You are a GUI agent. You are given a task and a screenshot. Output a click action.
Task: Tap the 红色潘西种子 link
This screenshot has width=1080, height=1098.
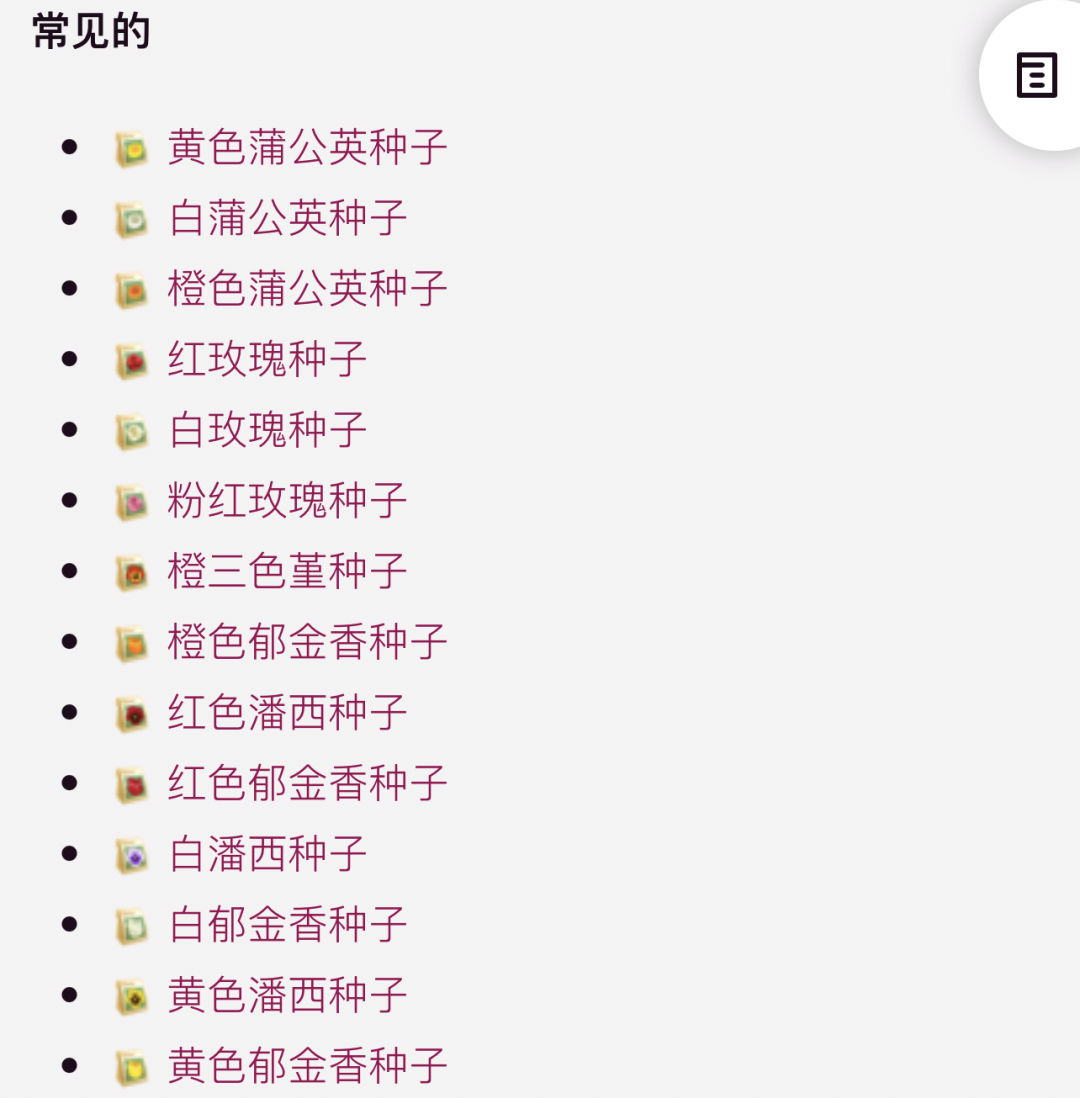tap(287, 713)
